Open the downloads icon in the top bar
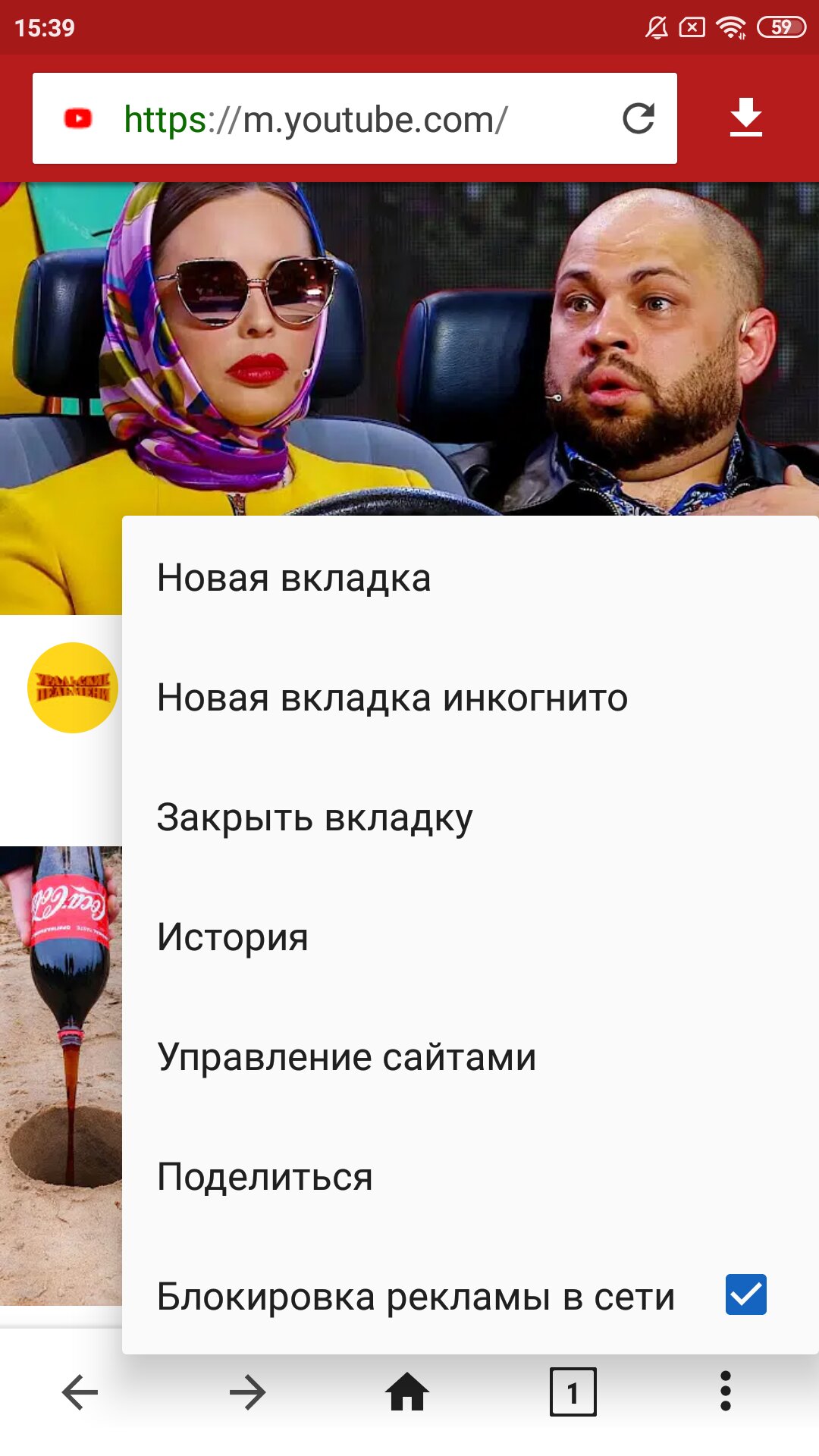 [x=745, y=118]
